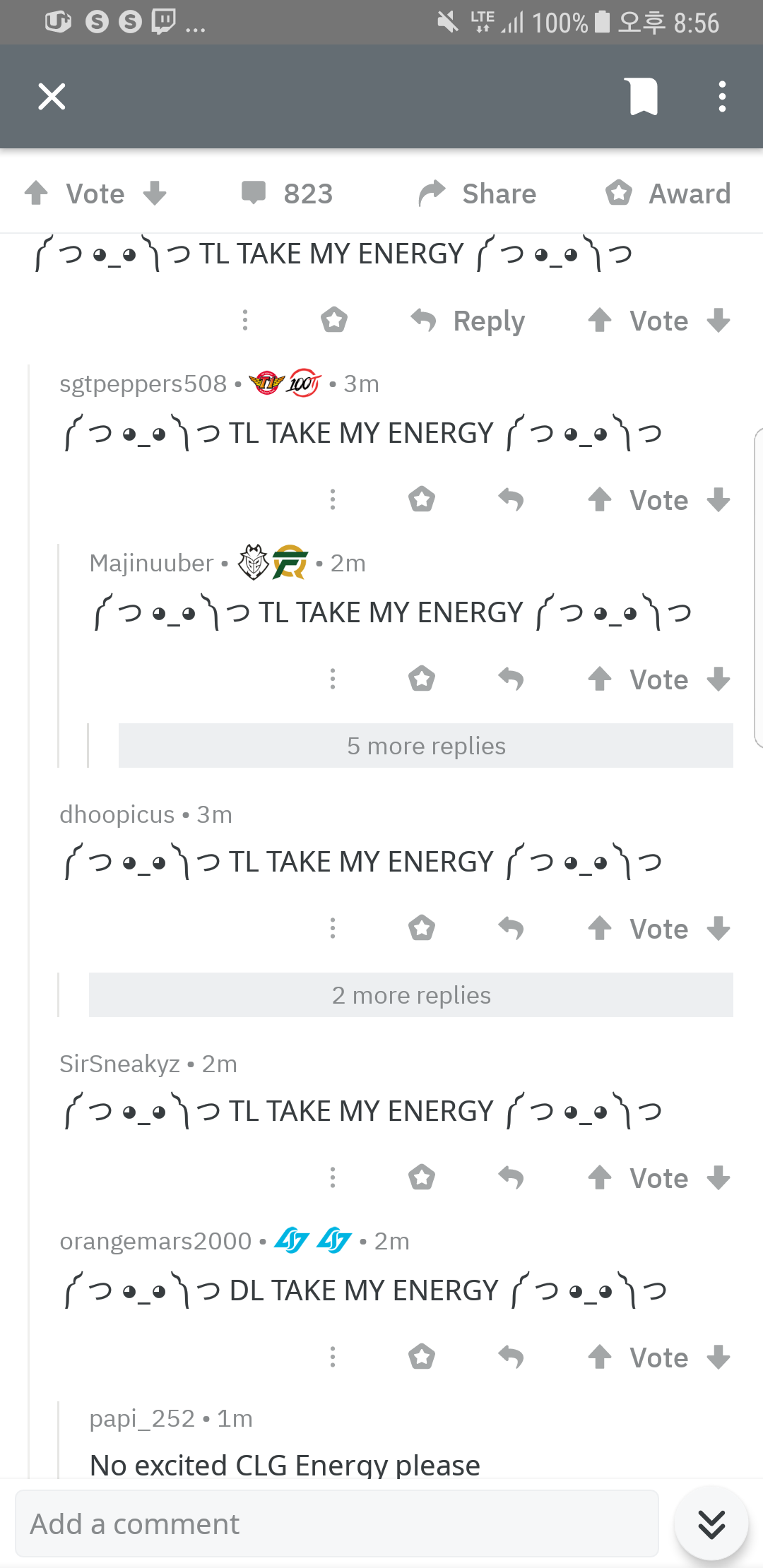Share this post

point(478,193)
